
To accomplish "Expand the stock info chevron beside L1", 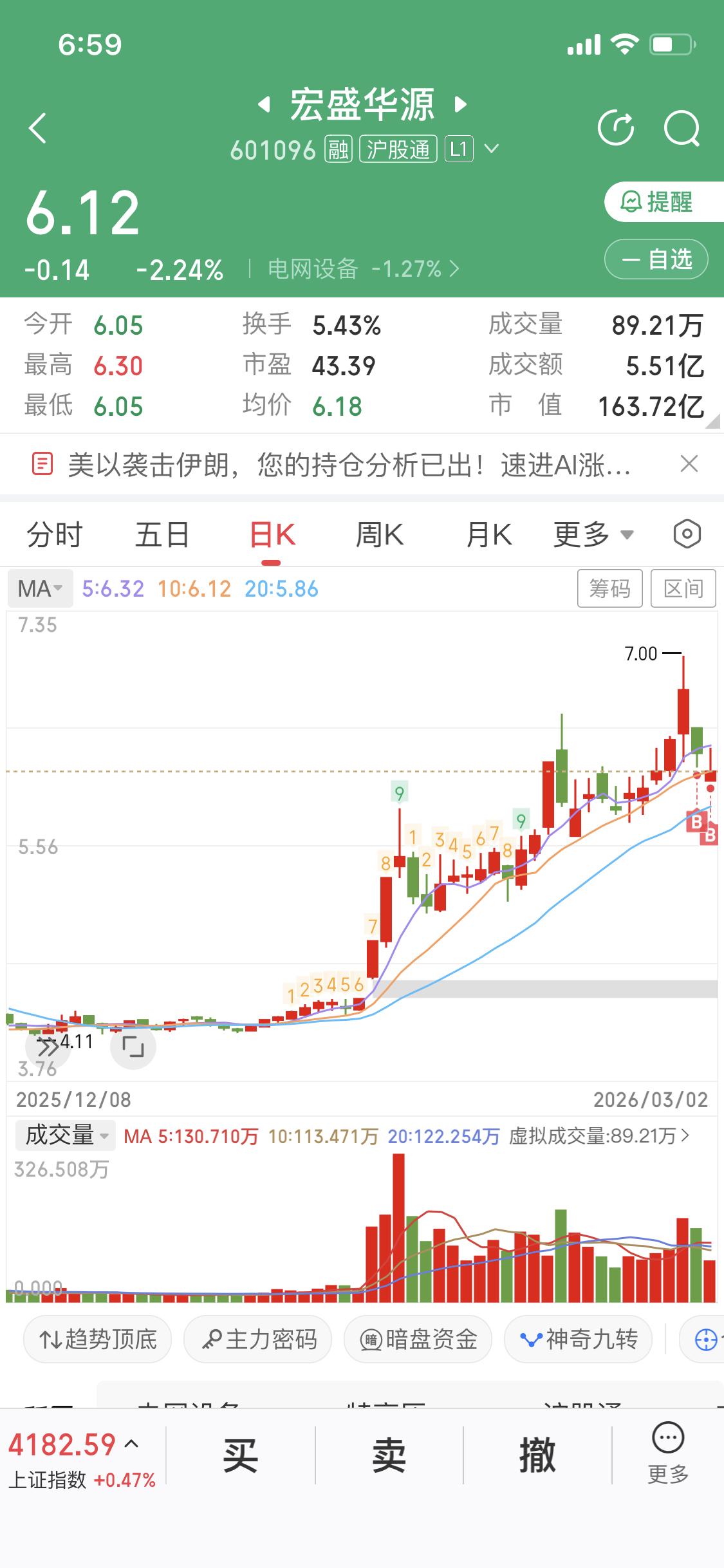I will [x=492, y=150].
